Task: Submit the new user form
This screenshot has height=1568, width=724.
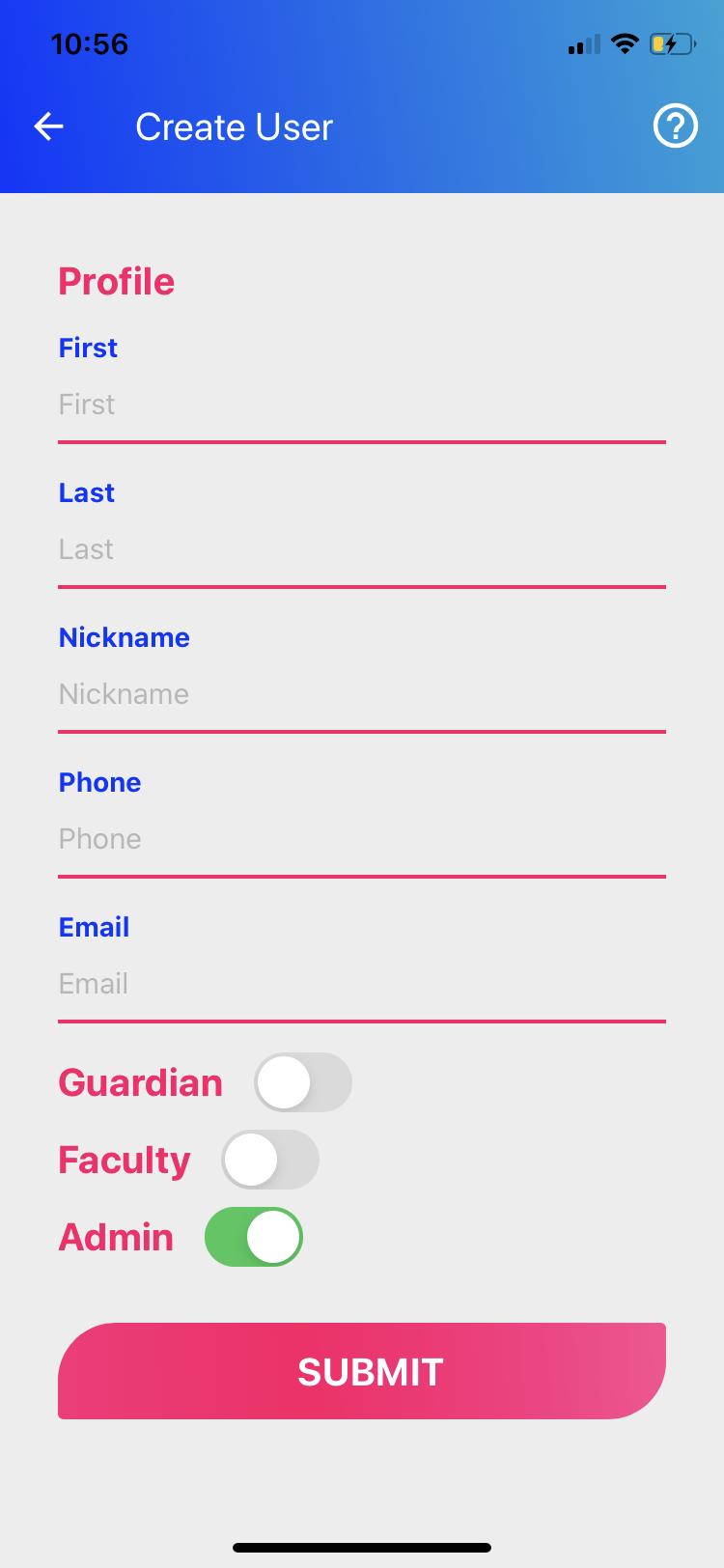Action: coord(362,1371)
